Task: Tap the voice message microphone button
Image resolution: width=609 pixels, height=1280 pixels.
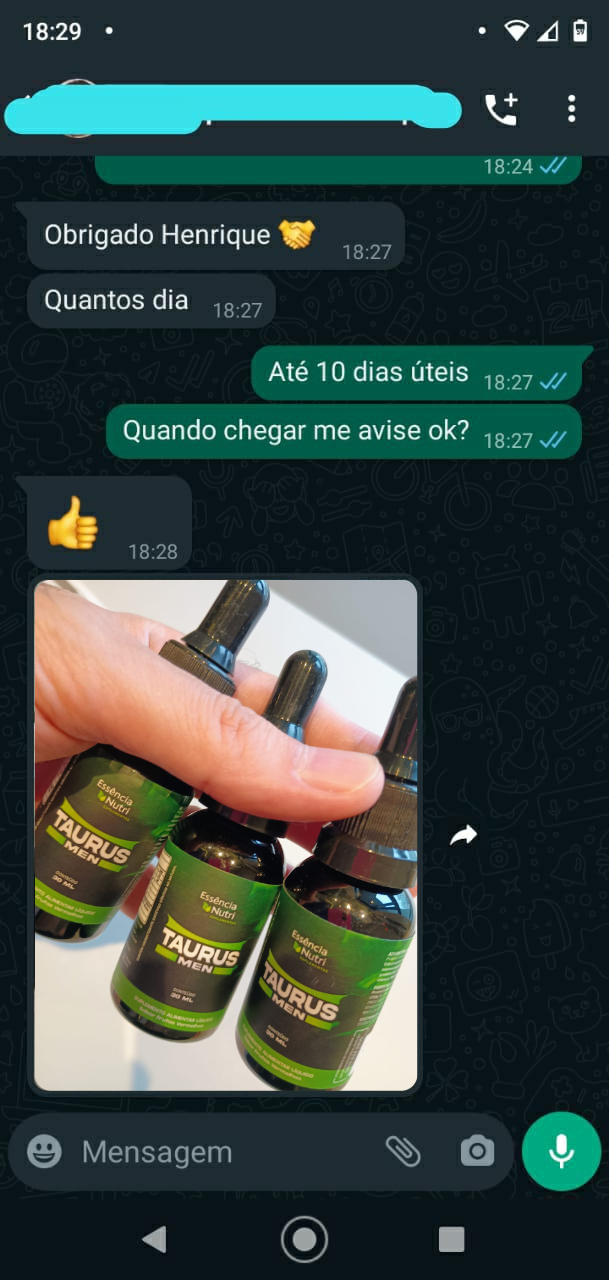Action: 561,1151
